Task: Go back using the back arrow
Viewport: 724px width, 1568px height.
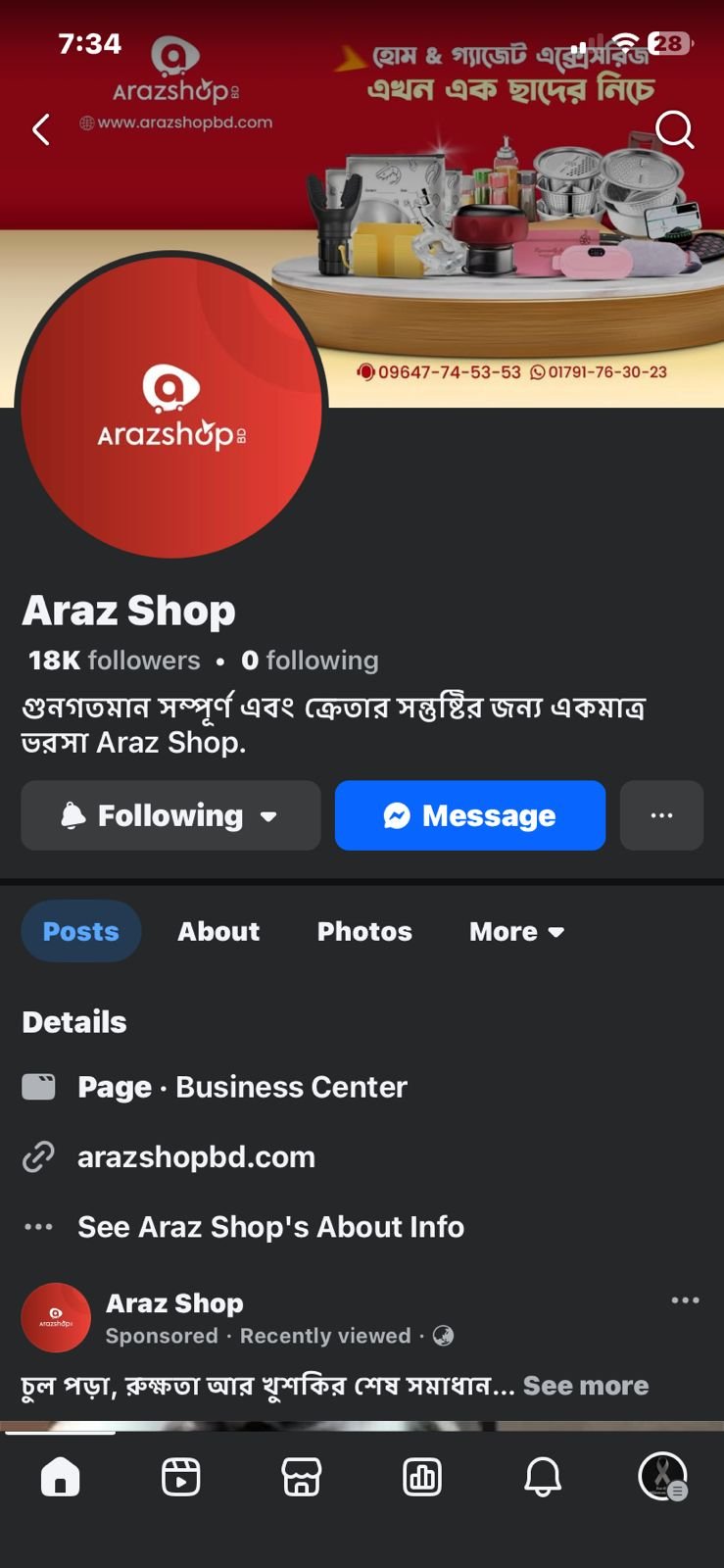Action: point(41,129)
